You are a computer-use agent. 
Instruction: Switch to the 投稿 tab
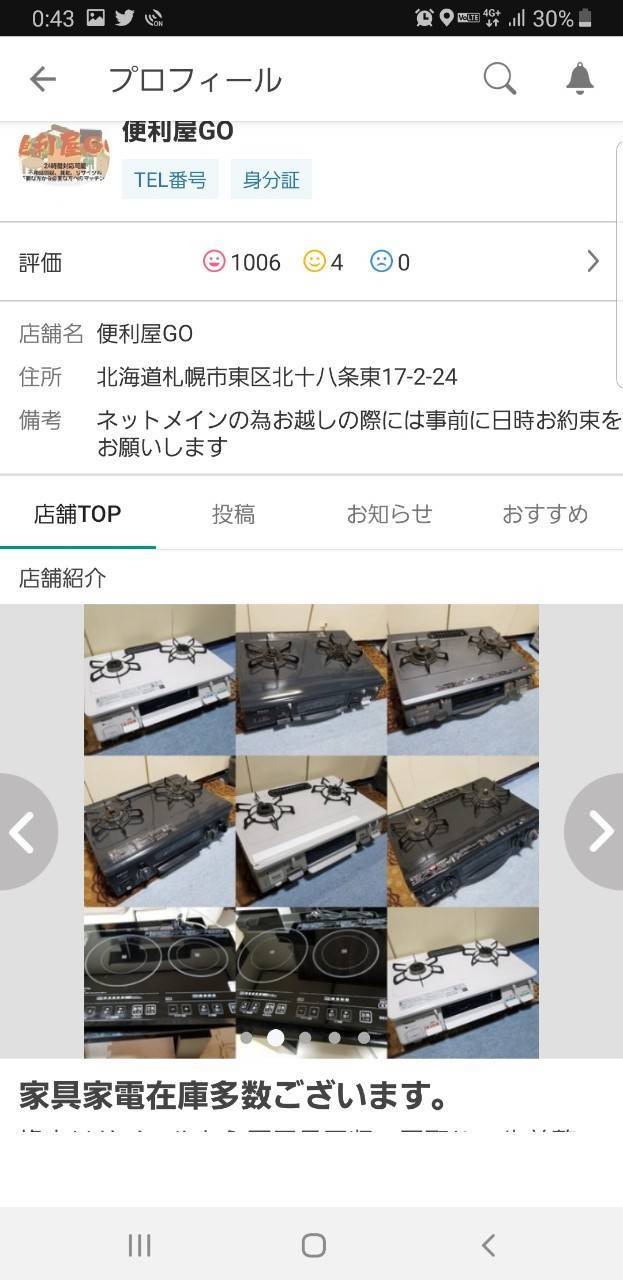[233, 514]
